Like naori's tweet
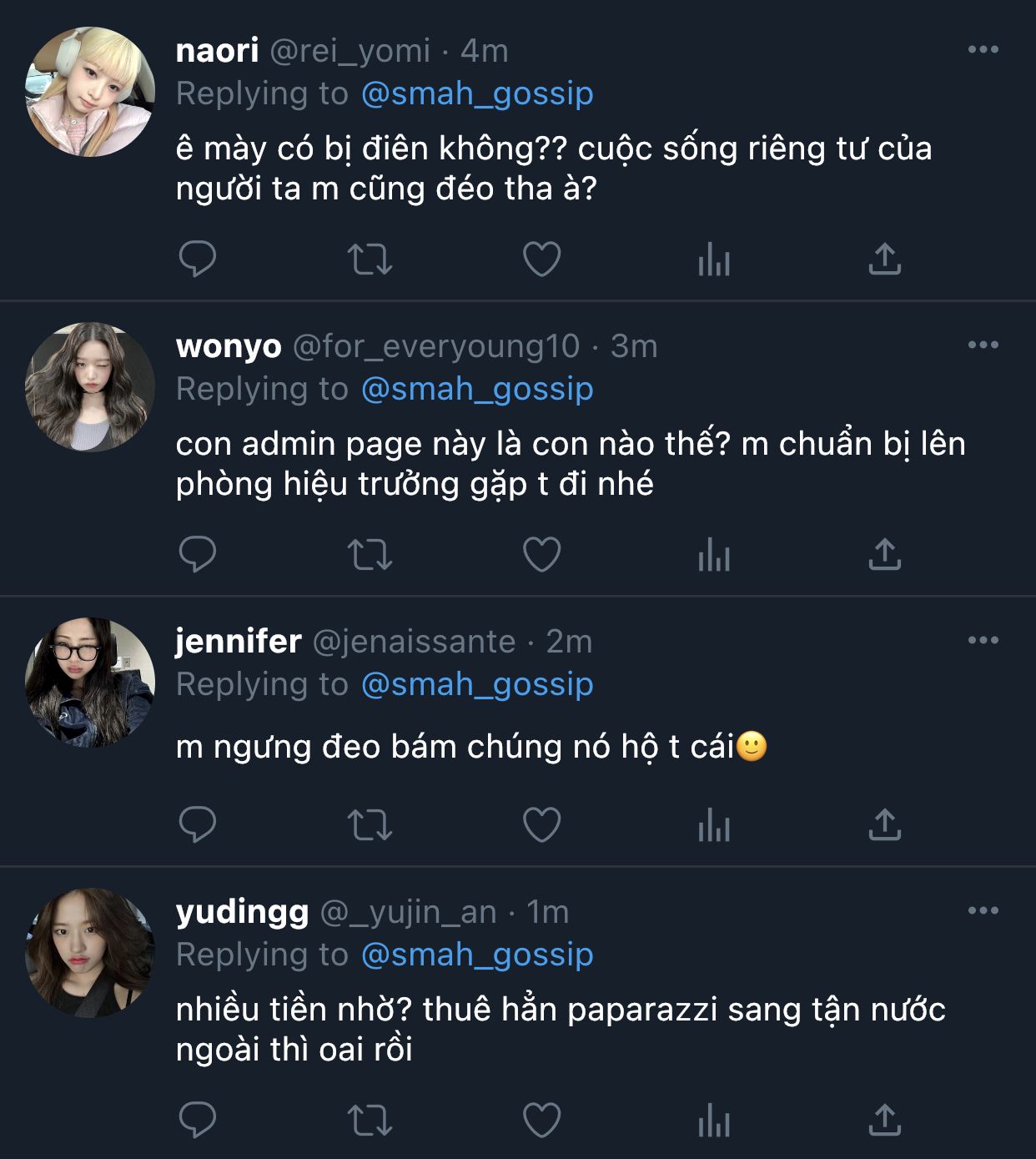Image resolution: width=1036 pixels, height=1159 pixels. click(x=541, y=259)
